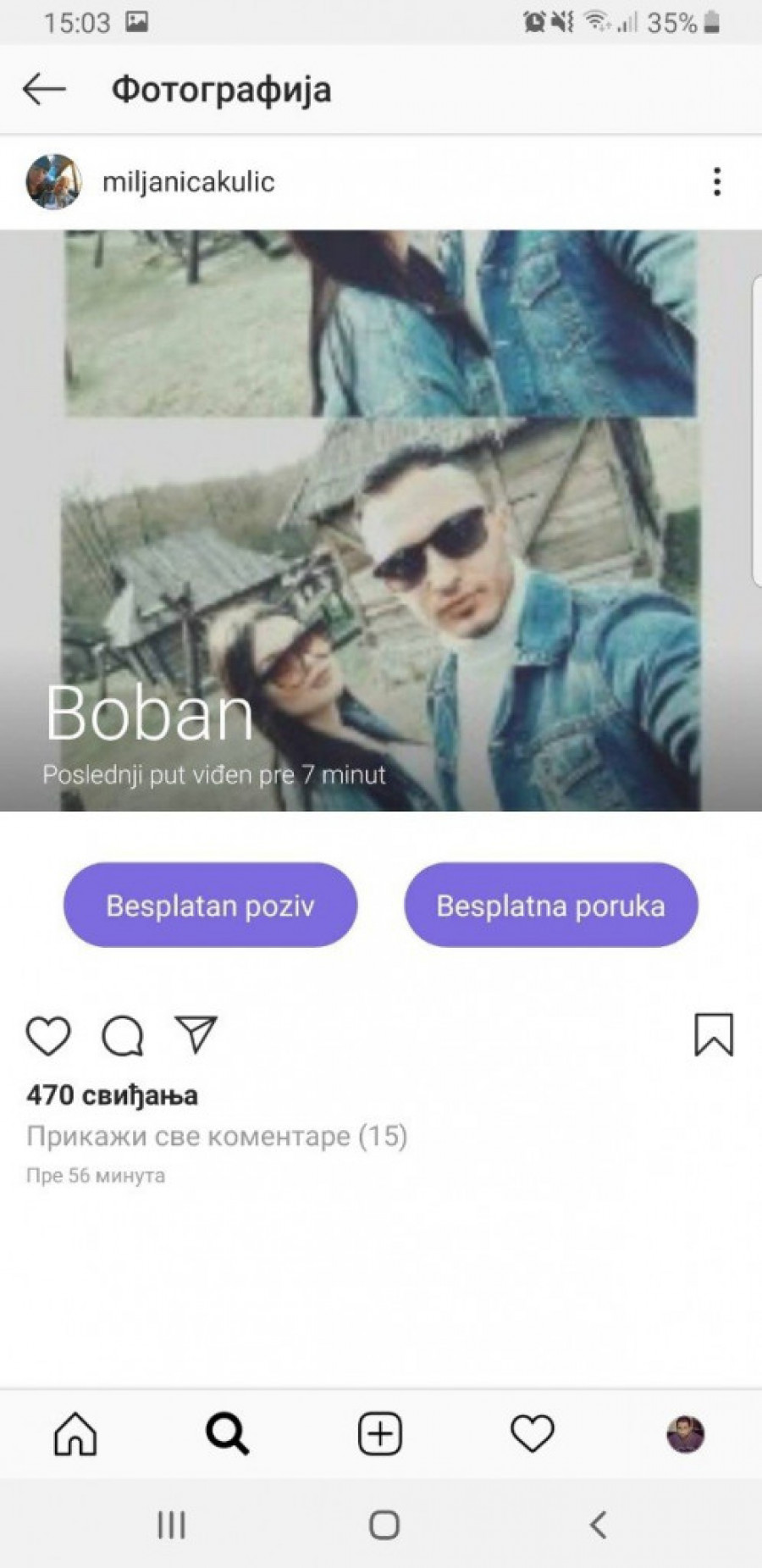Share the post via the paper plane
The width and height of the screenshot is (762, 1568).
pyautogui.click(x=196, y=1034)
